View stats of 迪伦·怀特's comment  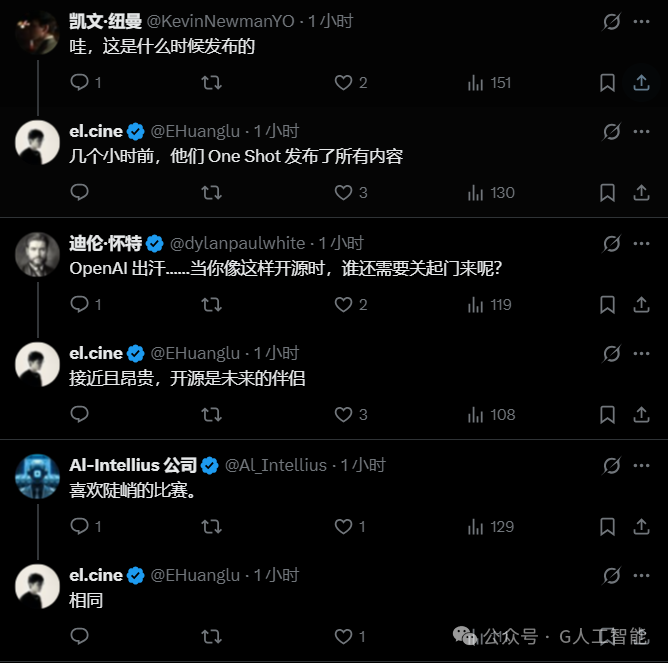pyautogui.click(x=489, y=305)
